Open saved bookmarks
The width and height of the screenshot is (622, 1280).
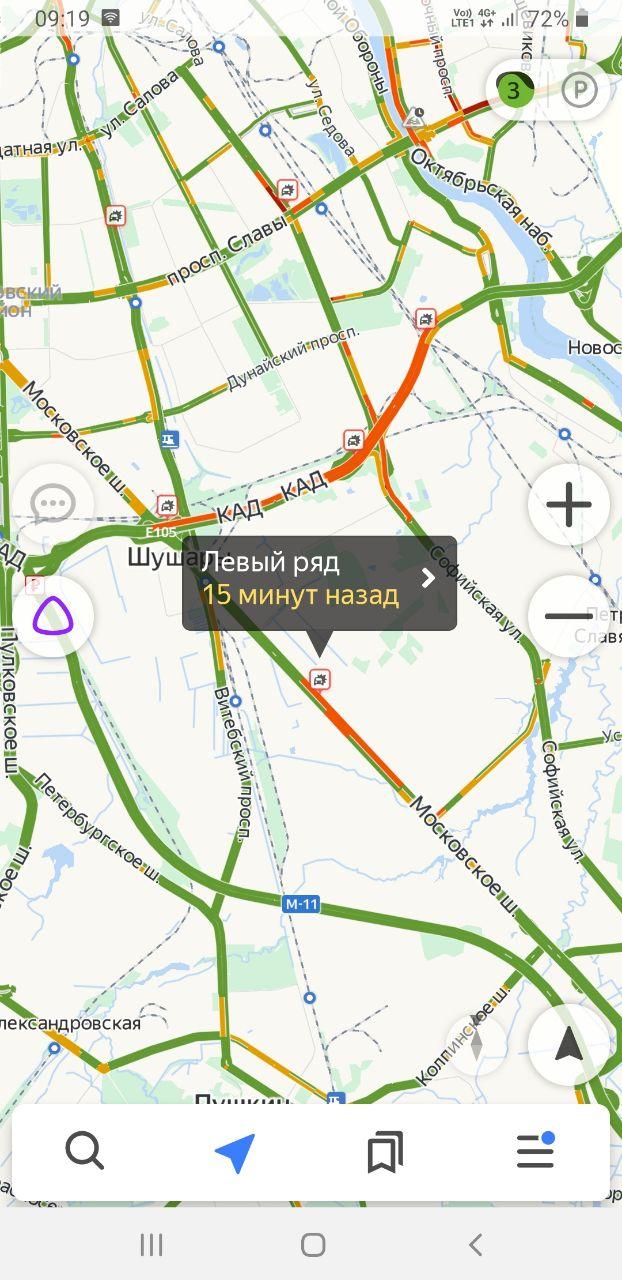(385, 1153)
